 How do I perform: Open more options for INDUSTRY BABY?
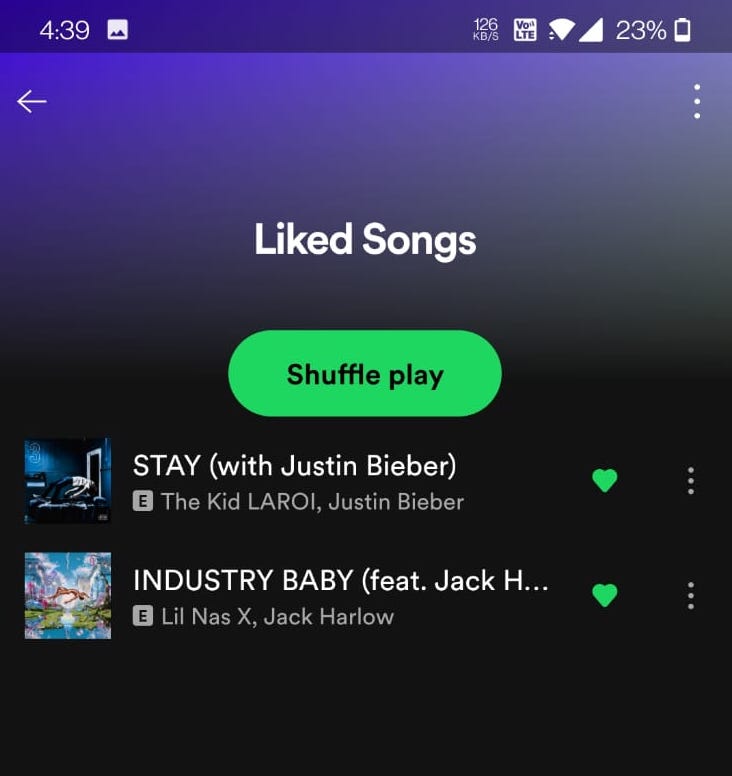[x=690, y=596]
